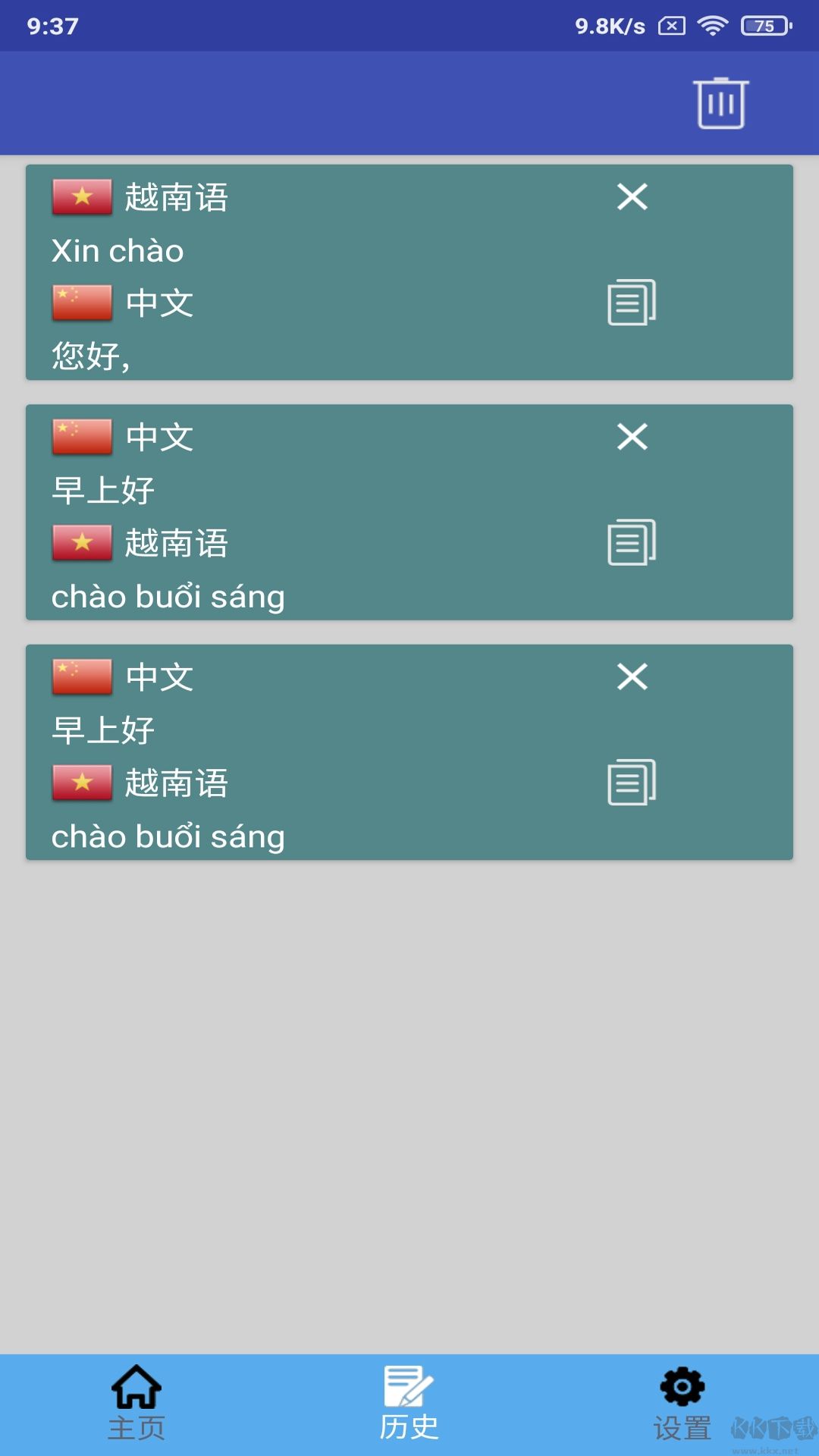Tap the 'Xin chào' source text

pos(117,250)
